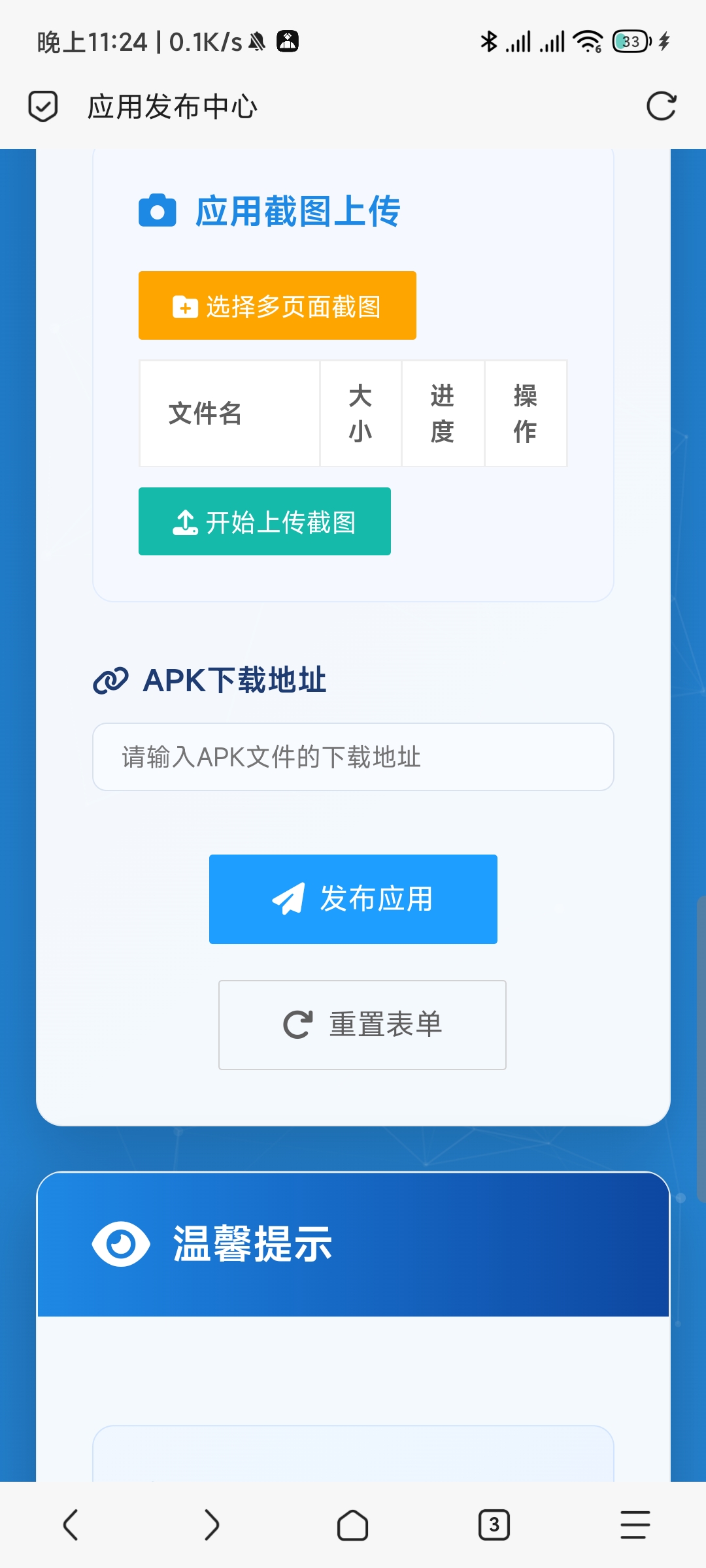Publish the app with 发布应用
This screenshot has height=1568, width=706.
353,899
